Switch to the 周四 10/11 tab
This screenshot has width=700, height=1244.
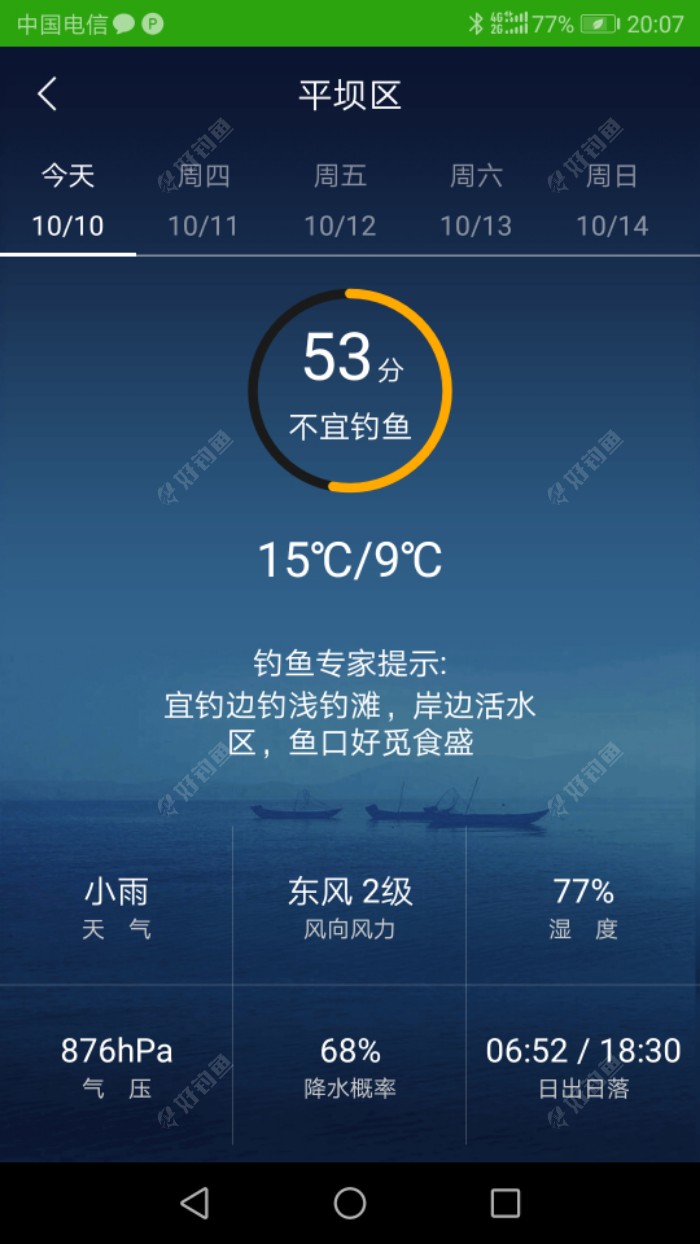point(203,201)
